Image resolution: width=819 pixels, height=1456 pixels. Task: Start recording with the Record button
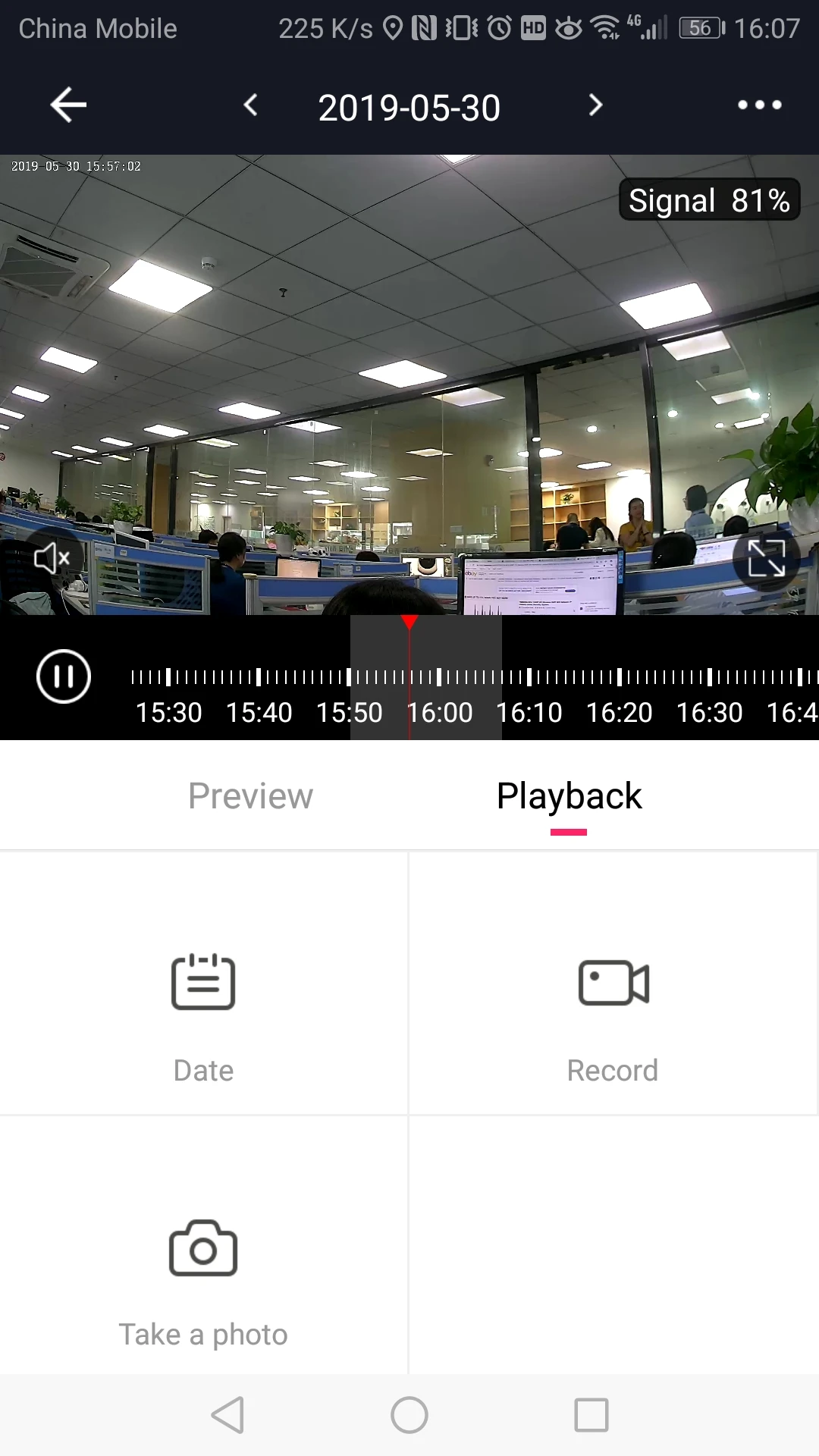click(613, 1016)
